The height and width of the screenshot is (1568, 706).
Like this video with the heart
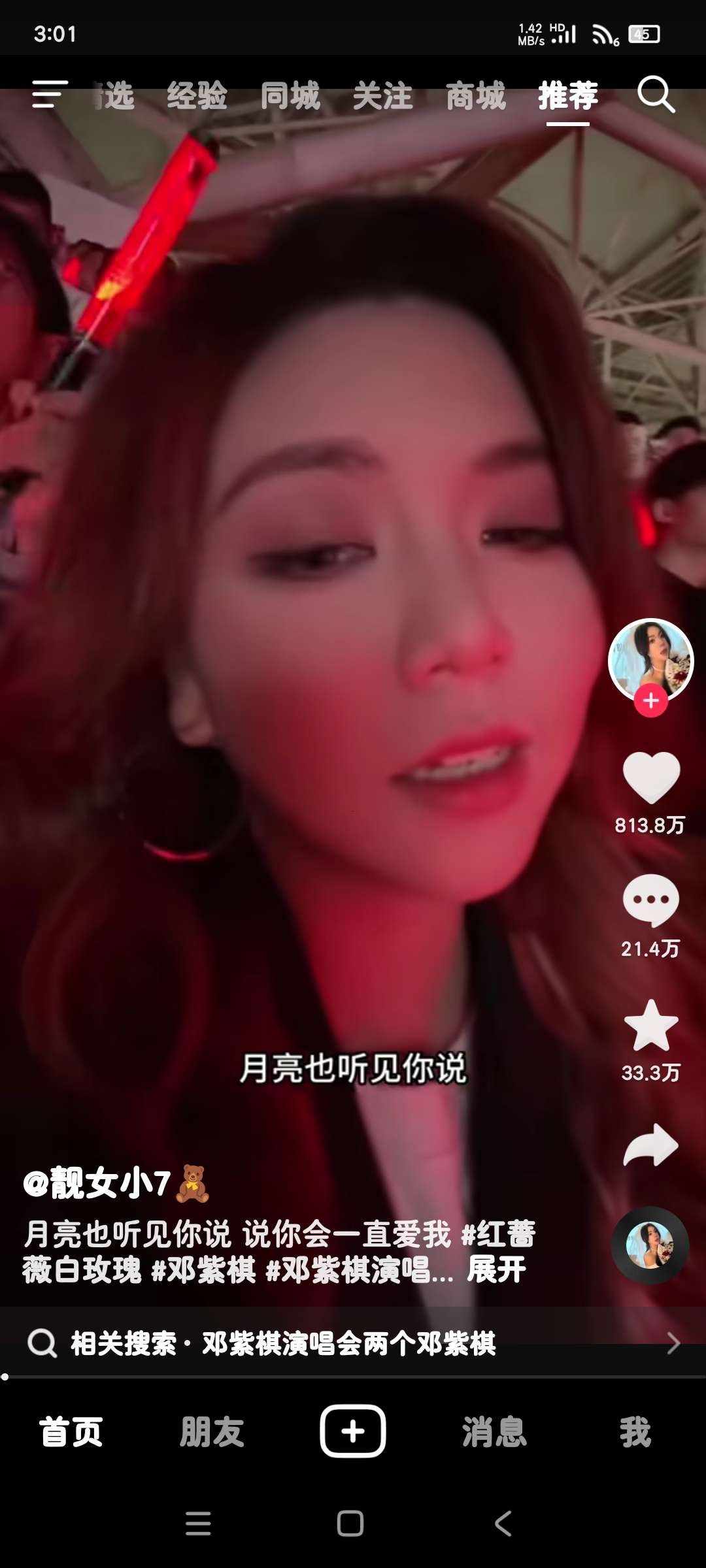(x=650, y=777)
